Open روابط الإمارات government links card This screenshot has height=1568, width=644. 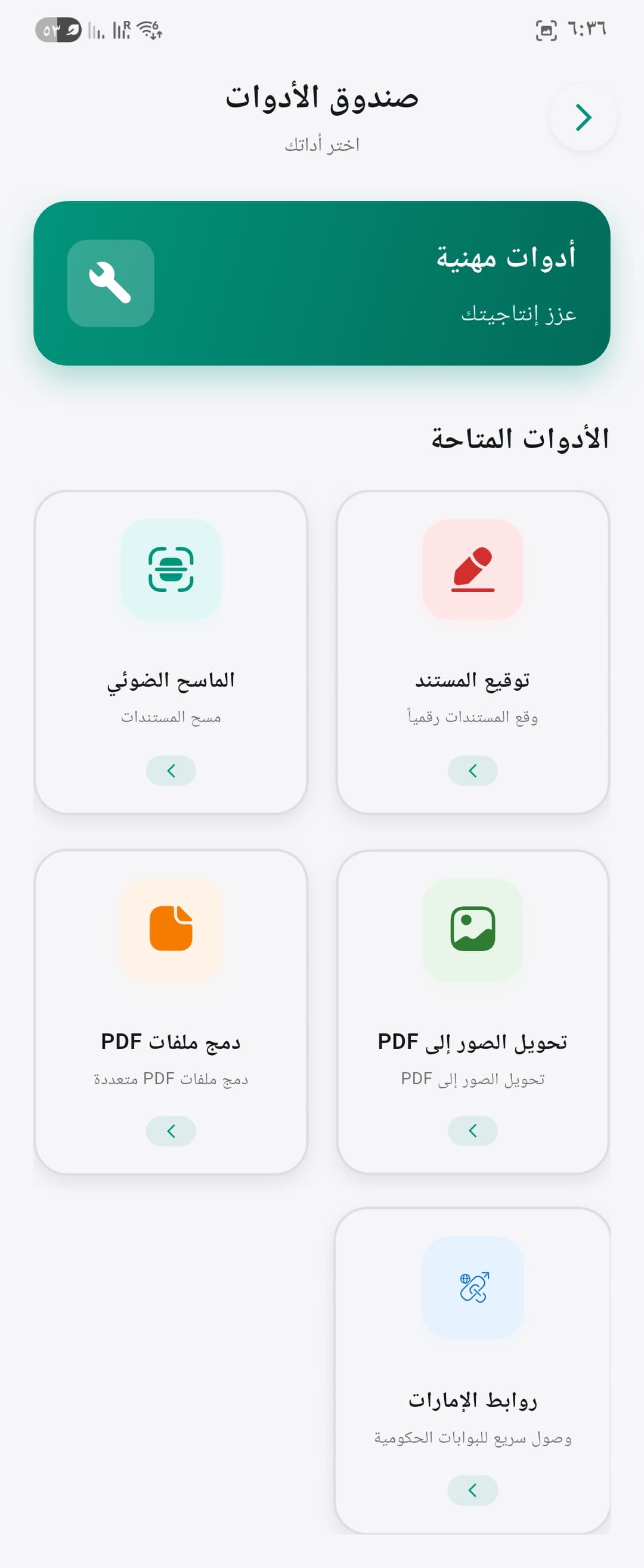472,1369
